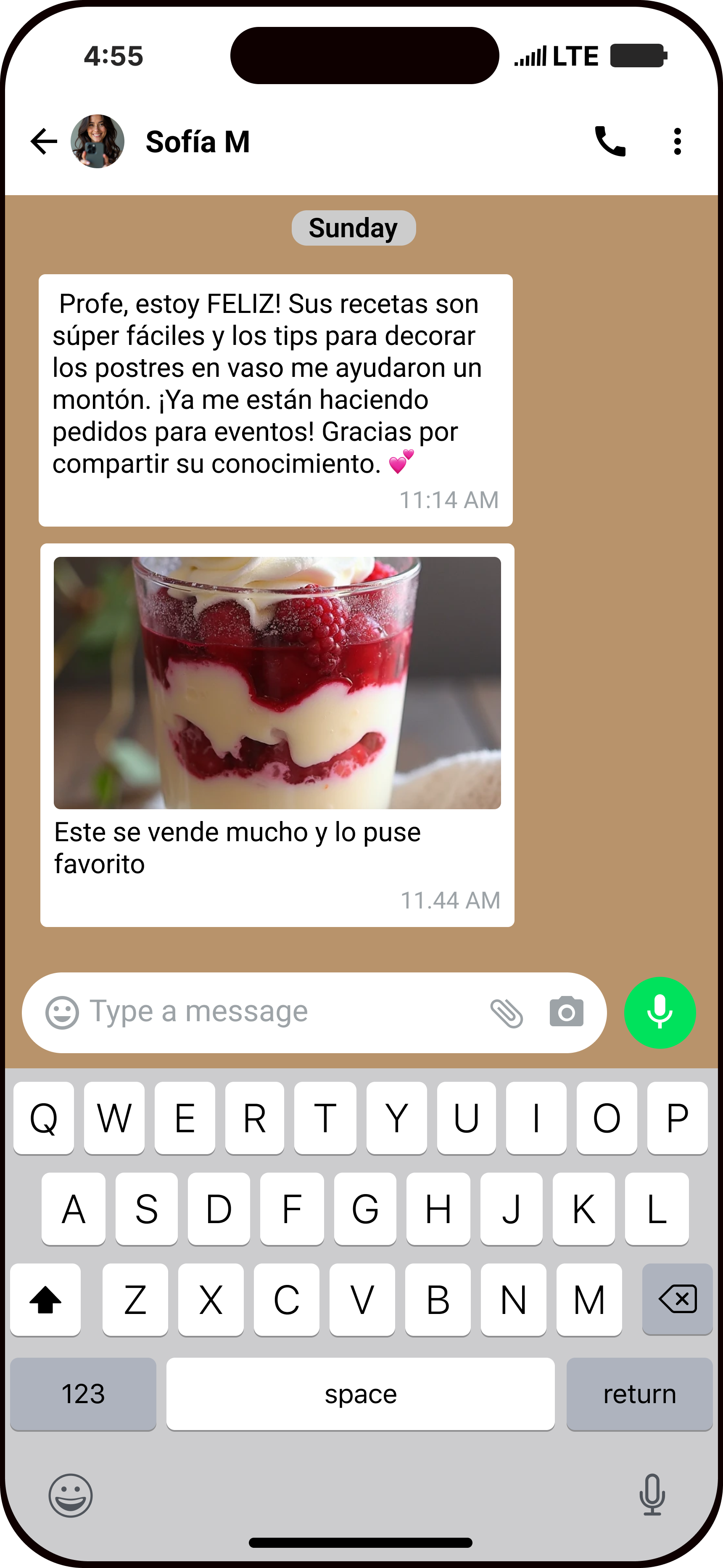Go back from Sofía M chat
Screen dimensions: 723x1568
[x=44, y=142]
